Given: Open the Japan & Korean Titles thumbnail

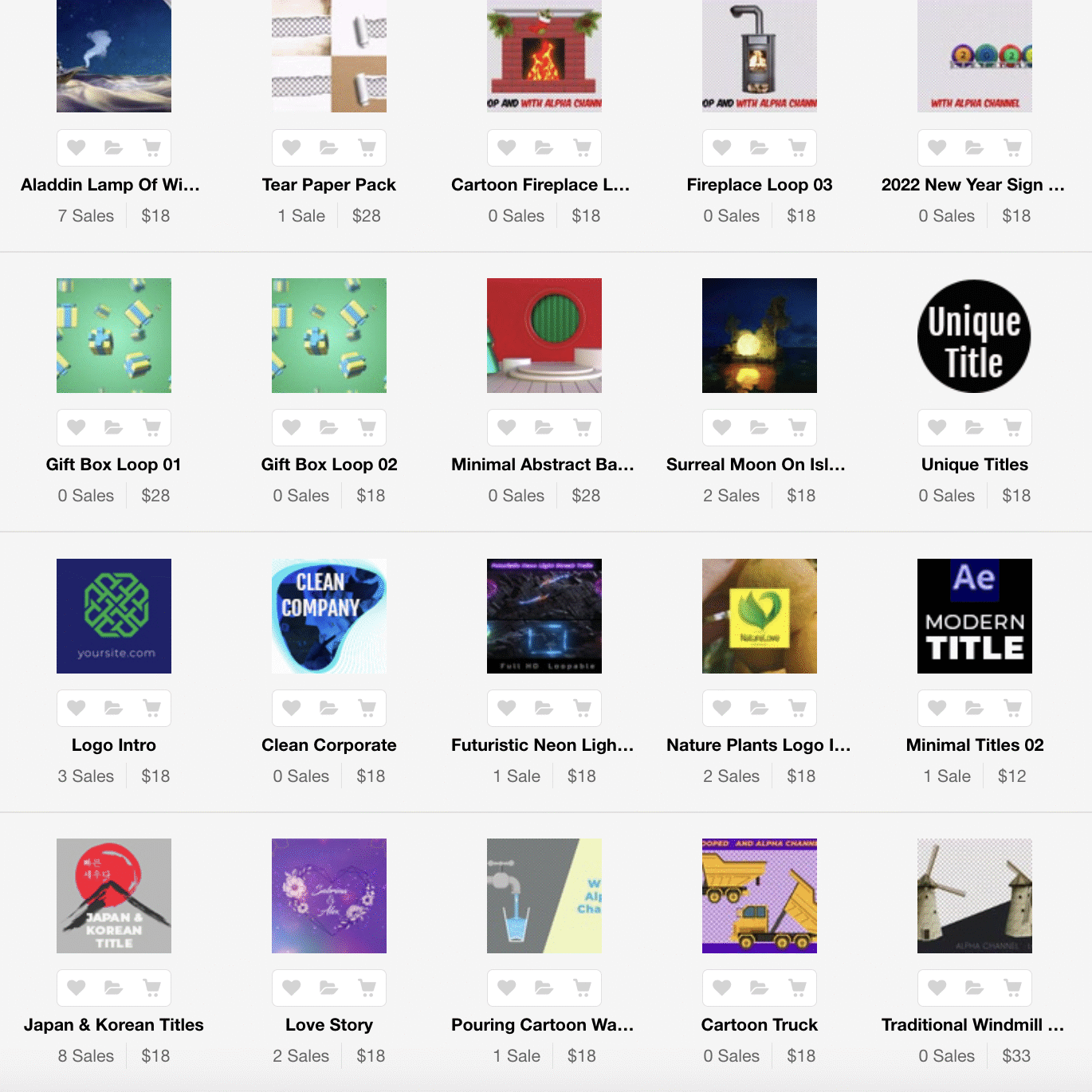Looking at the screenshot, I should [114, 896].
